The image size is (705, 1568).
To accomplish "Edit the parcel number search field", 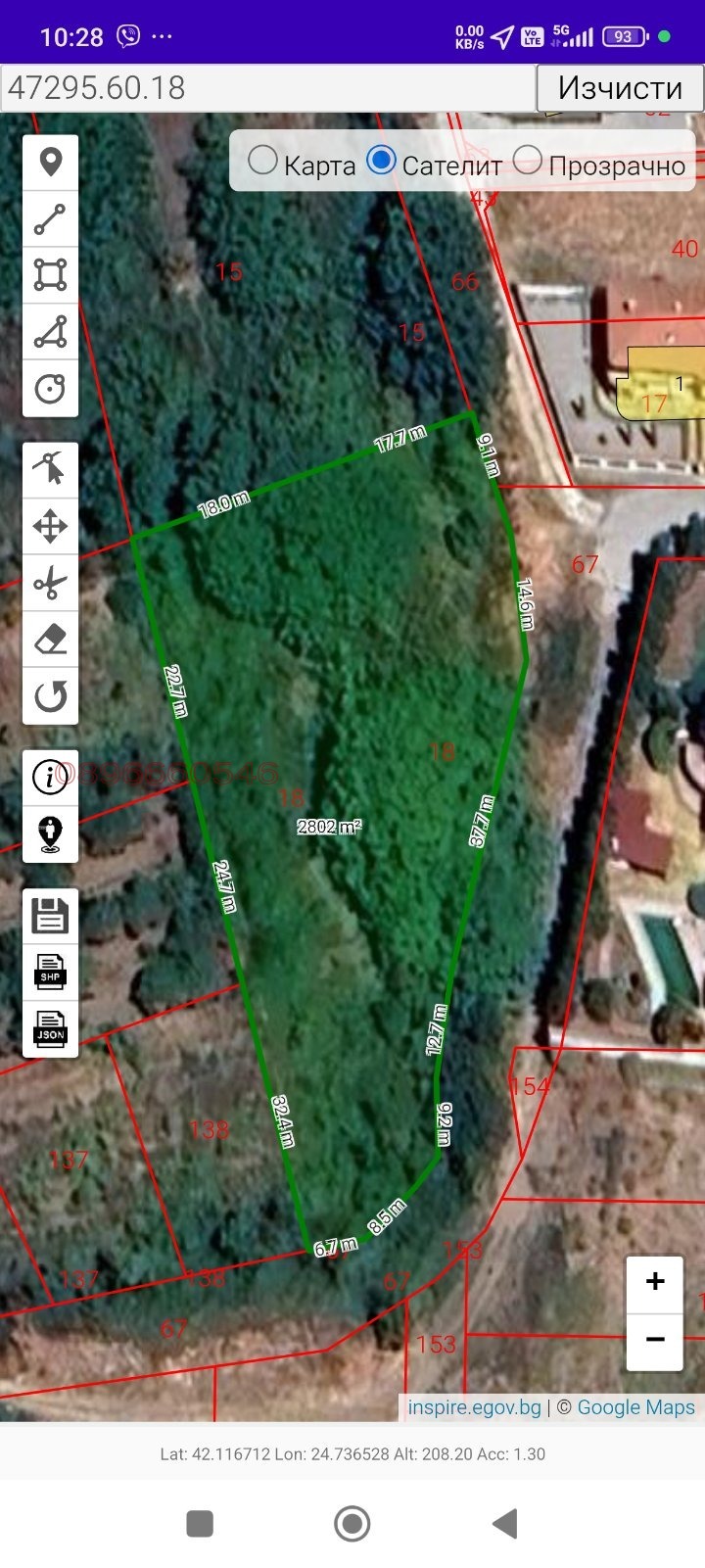I will click(268, 88).
